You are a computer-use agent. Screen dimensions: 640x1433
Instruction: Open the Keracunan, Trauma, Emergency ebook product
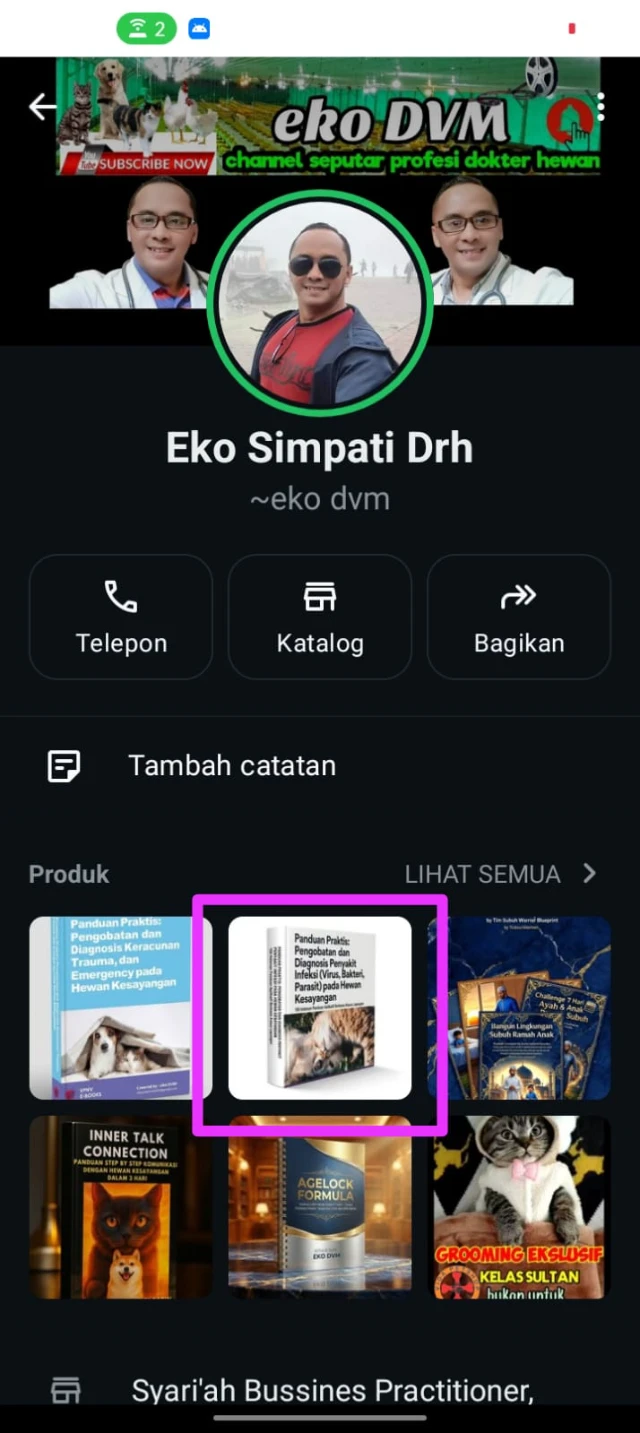(x=120, y=1008)
